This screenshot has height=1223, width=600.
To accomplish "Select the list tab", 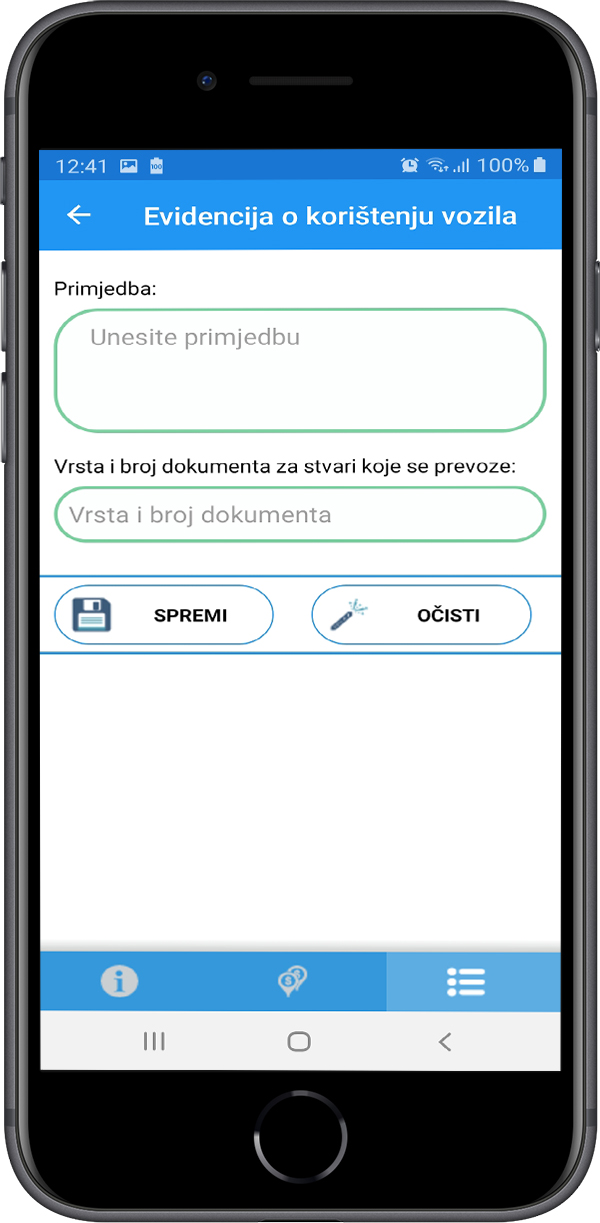I will tap(466, 981).
